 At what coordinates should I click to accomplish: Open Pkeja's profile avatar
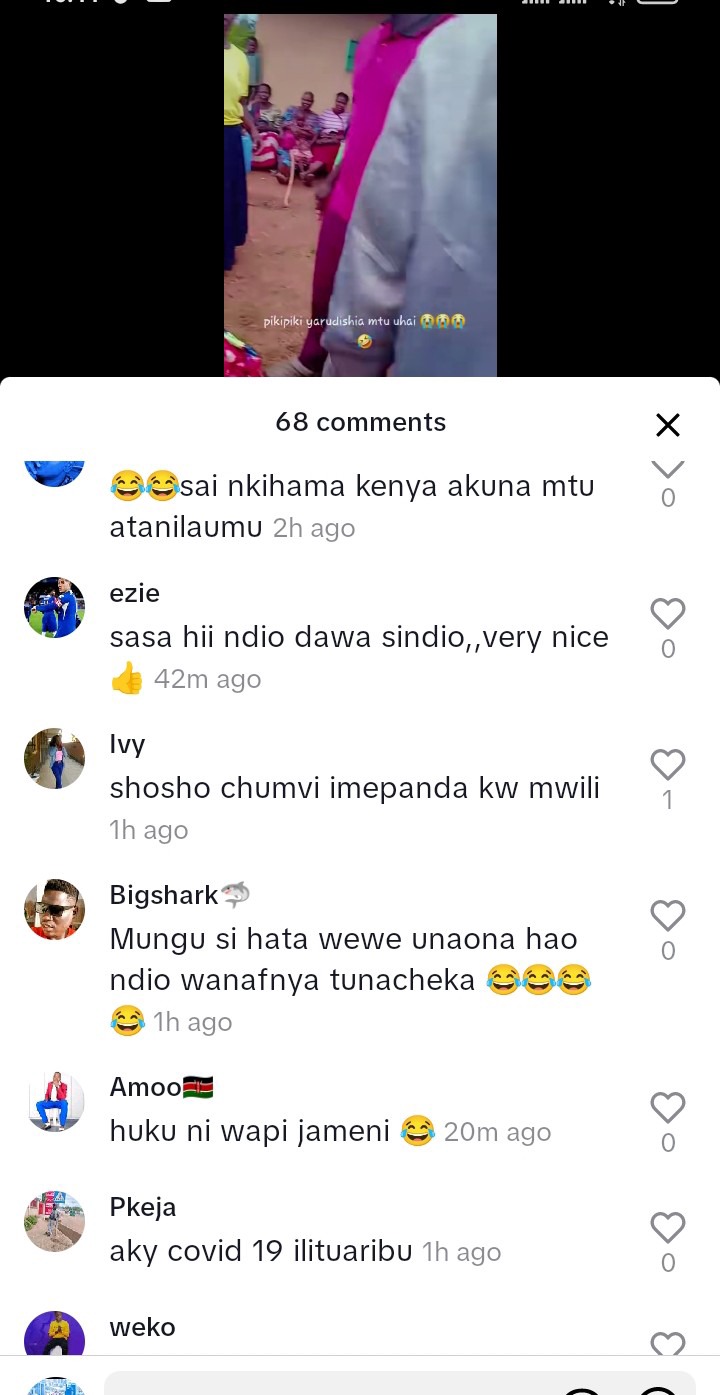click(54, 1221)
